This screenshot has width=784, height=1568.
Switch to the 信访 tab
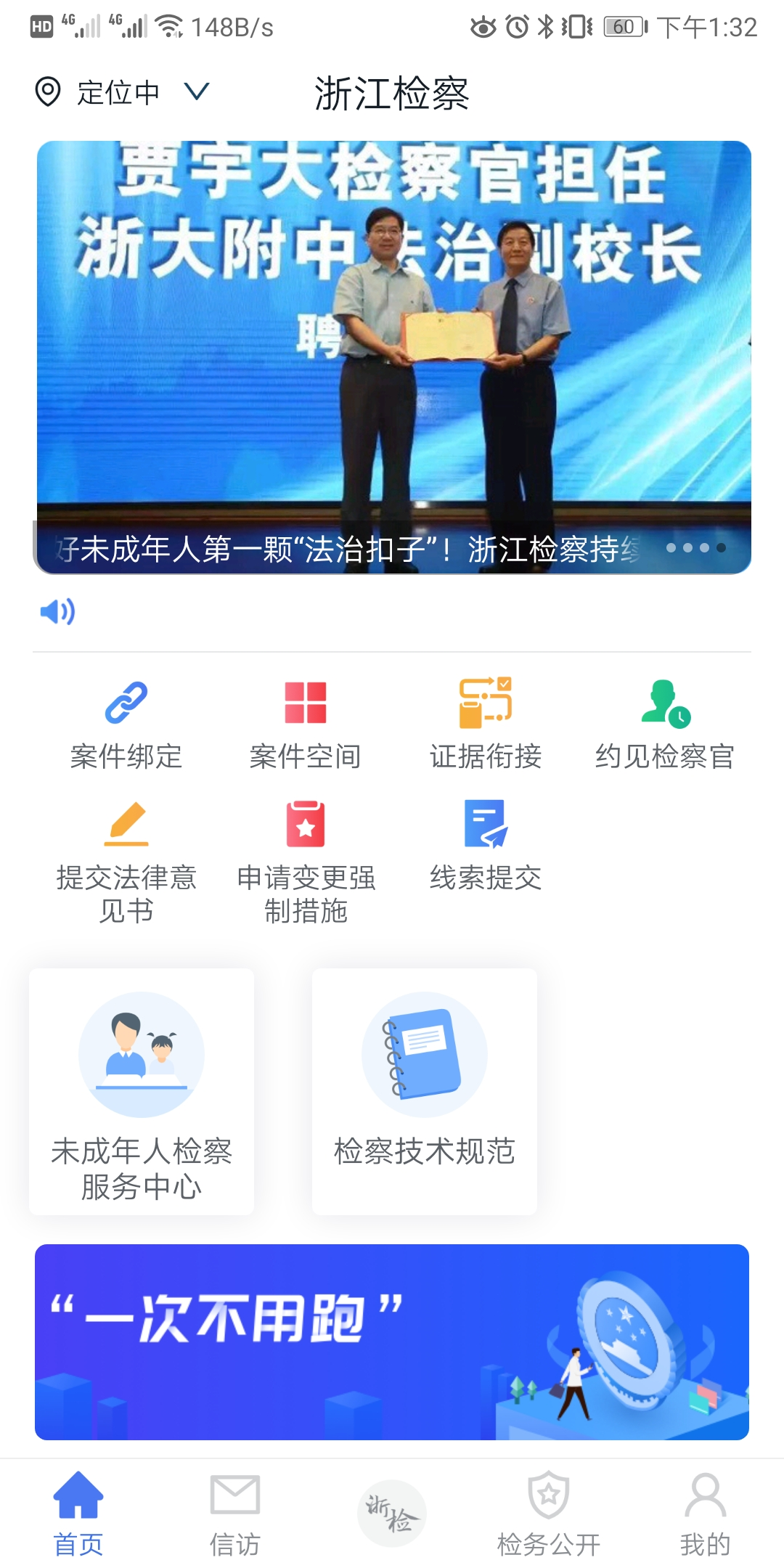235,1514
